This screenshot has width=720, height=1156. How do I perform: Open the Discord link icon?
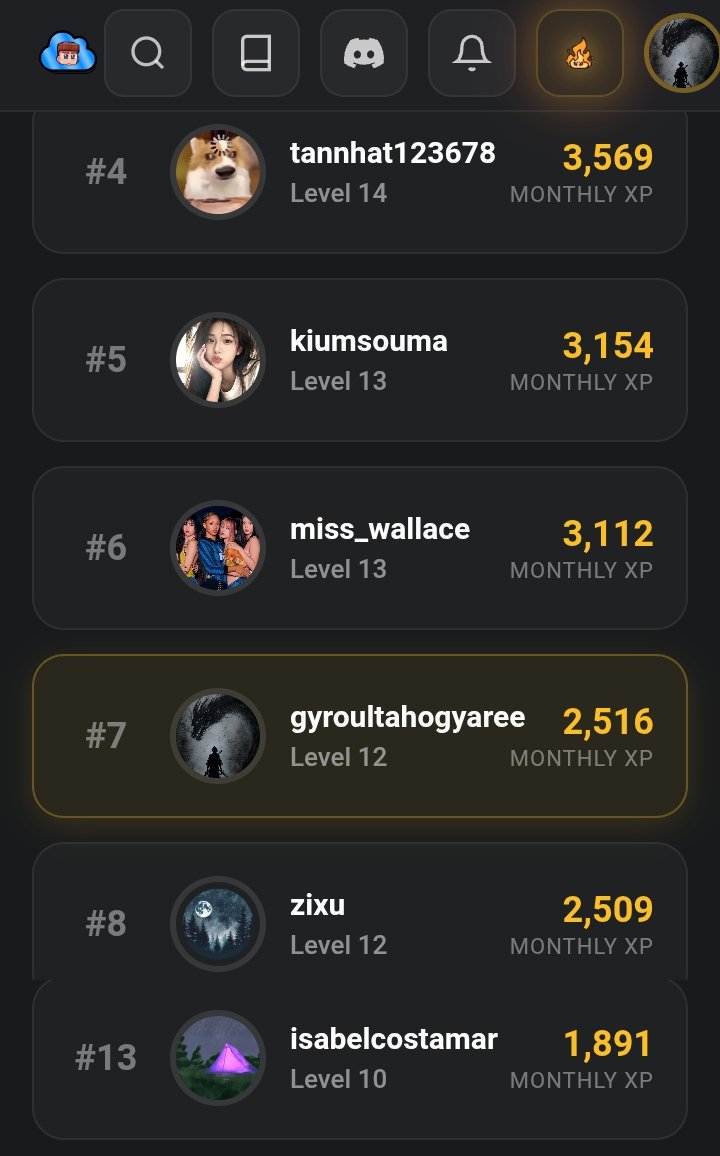[364, 53]
